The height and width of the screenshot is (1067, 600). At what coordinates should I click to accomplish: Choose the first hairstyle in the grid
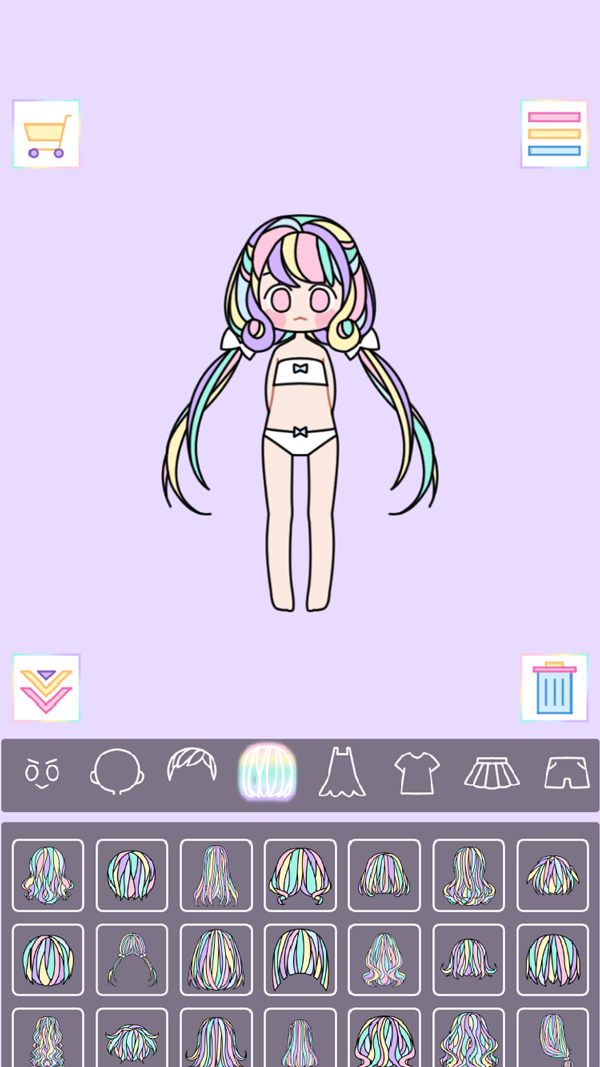click(x=48, y=875)
